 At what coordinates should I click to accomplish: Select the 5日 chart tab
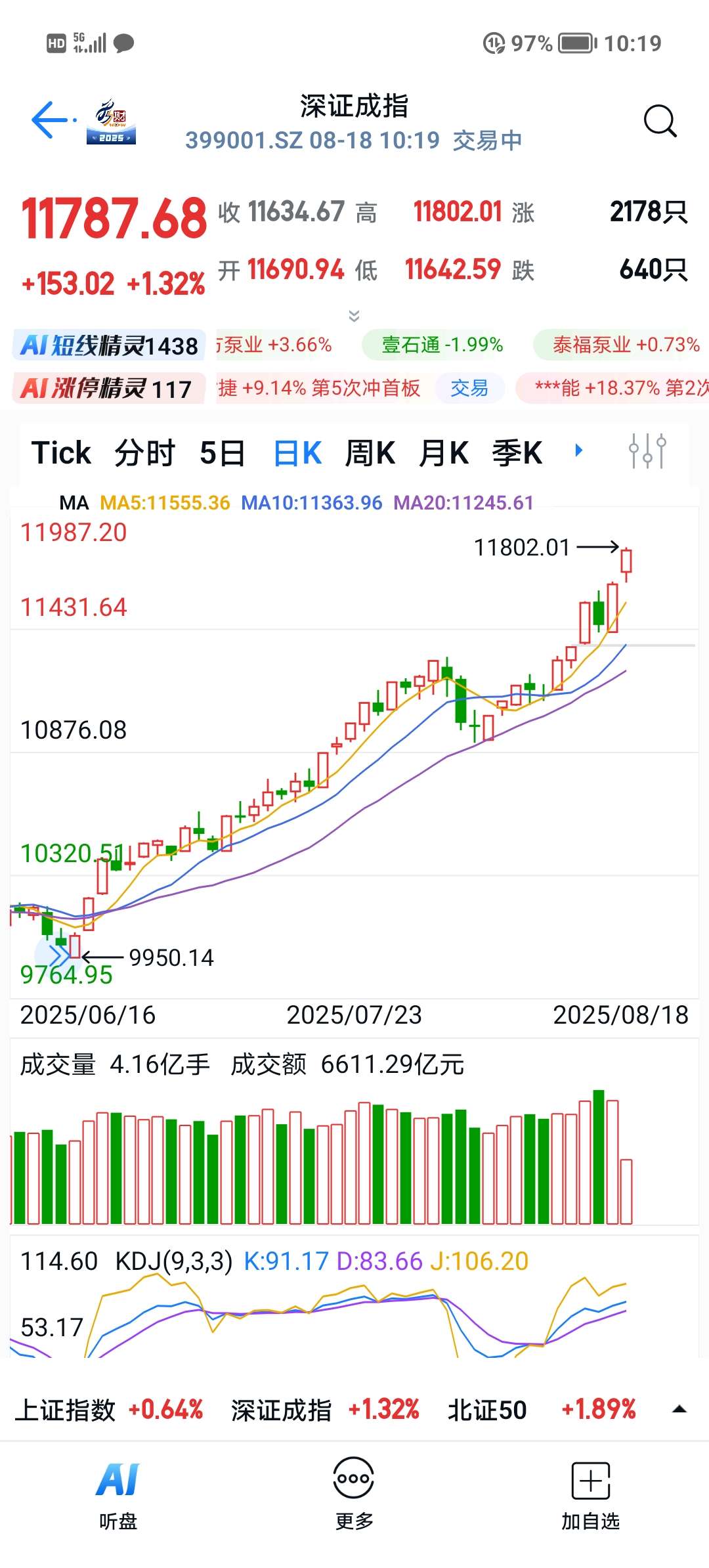click(223, 453)
